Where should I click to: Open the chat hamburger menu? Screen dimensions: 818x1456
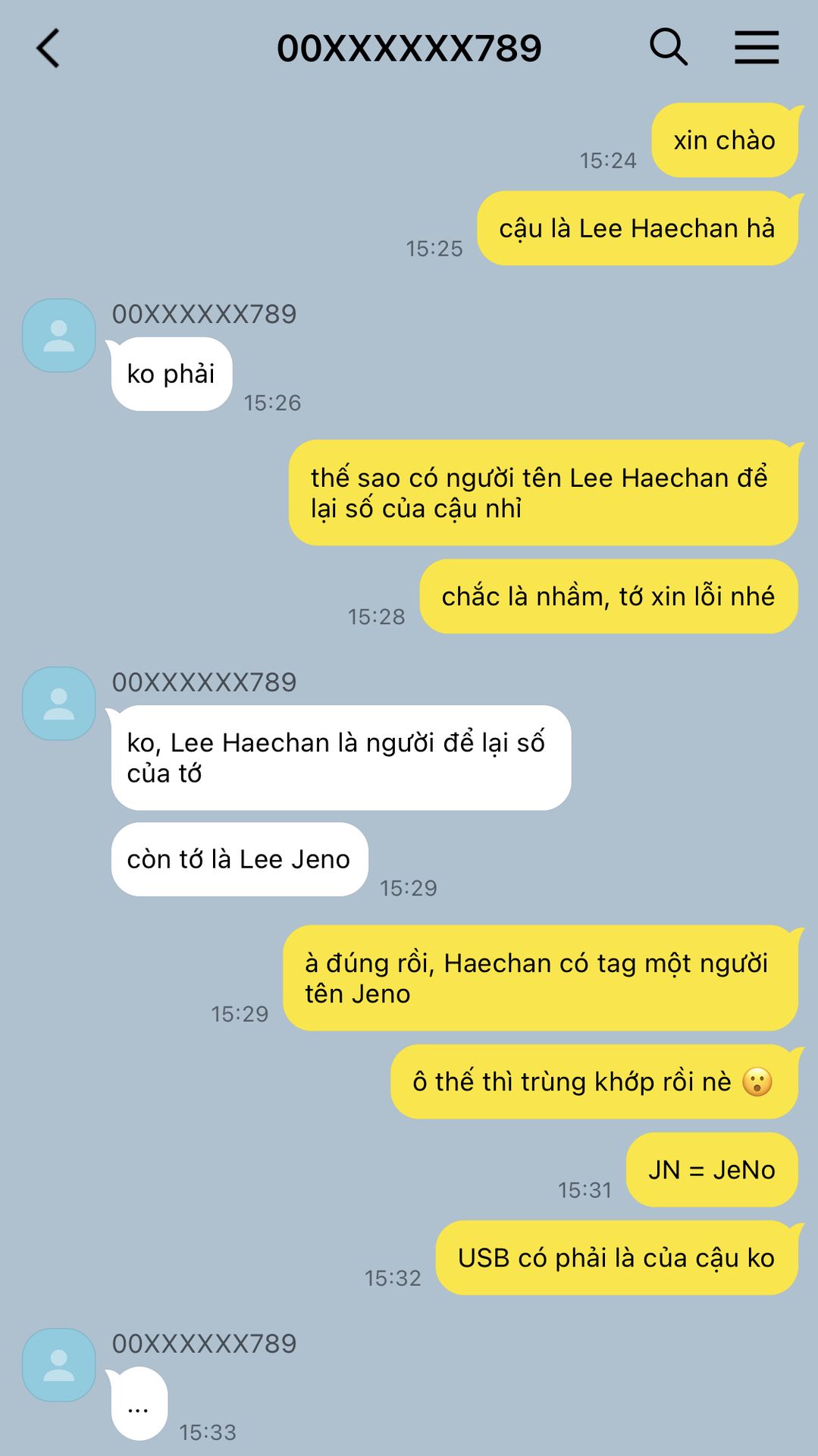[756, 48]
